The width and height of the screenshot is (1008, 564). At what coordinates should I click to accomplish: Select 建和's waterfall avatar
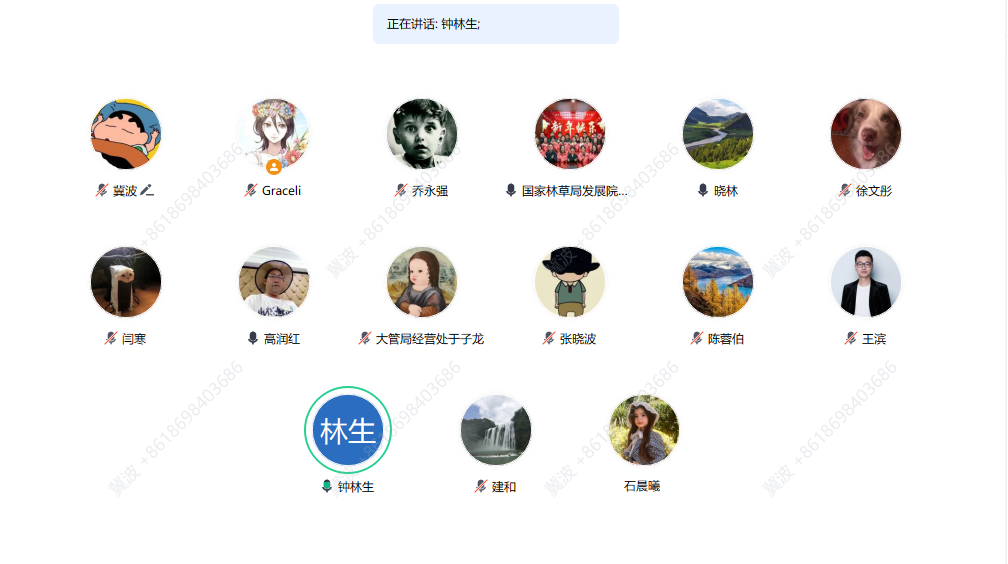496,430
